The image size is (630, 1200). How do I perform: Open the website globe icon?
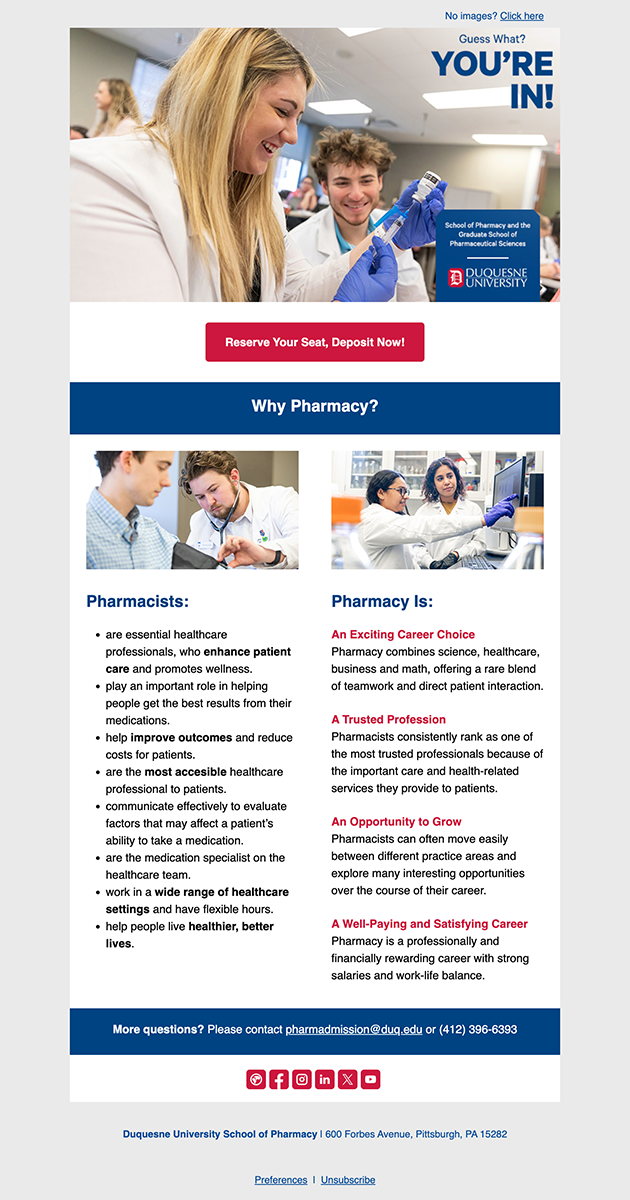pyautogui.click(x=256, y=1079)
